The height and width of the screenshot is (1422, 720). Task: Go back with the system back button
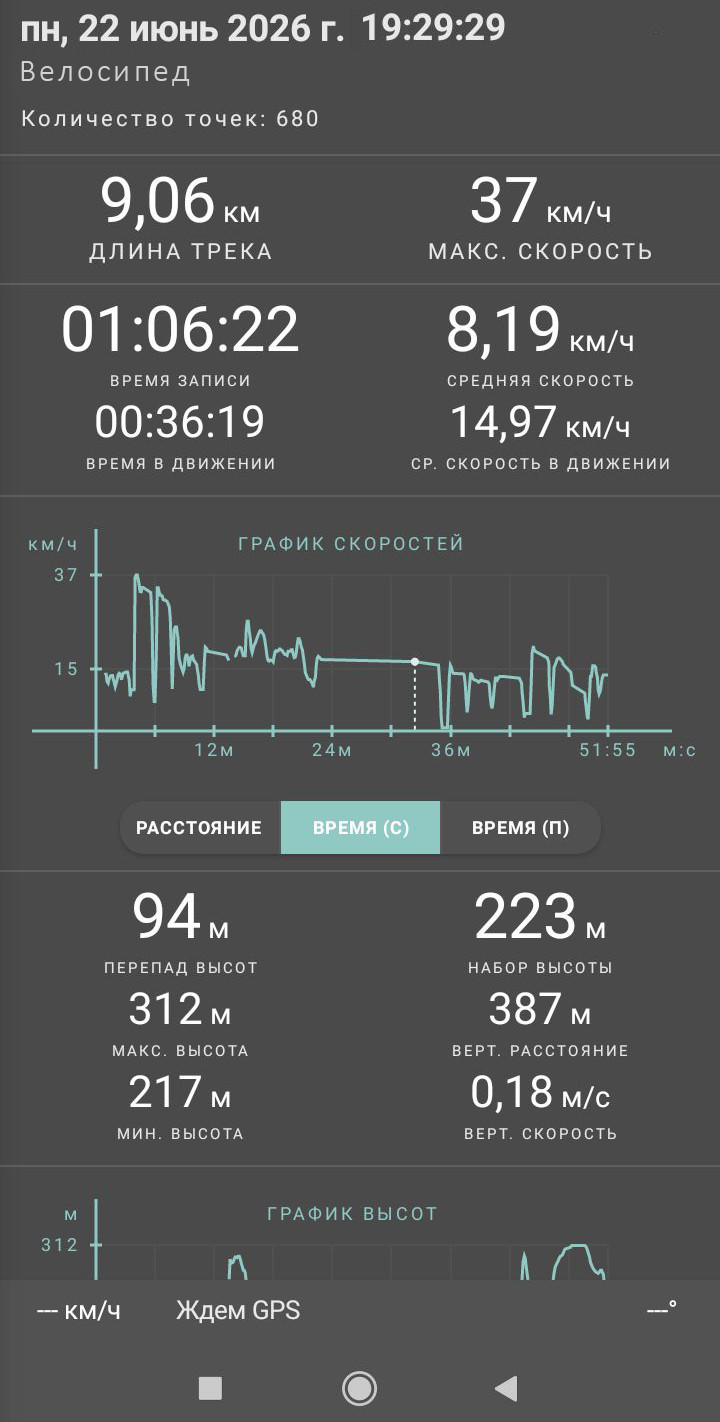[507, 1388]
